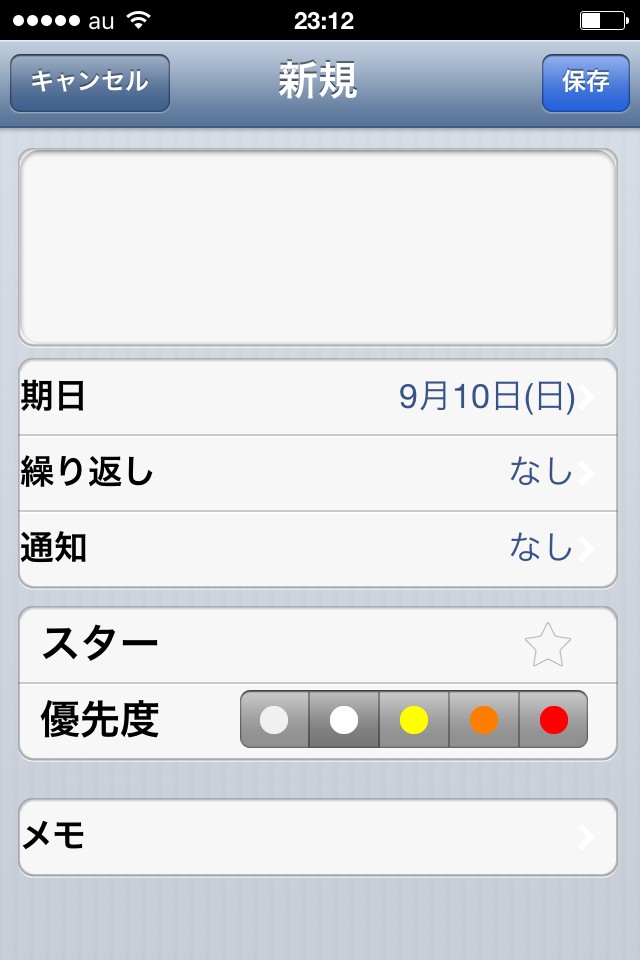Set priority to red
Viewport: 640px width, 960px height.
tap(553, 720)
